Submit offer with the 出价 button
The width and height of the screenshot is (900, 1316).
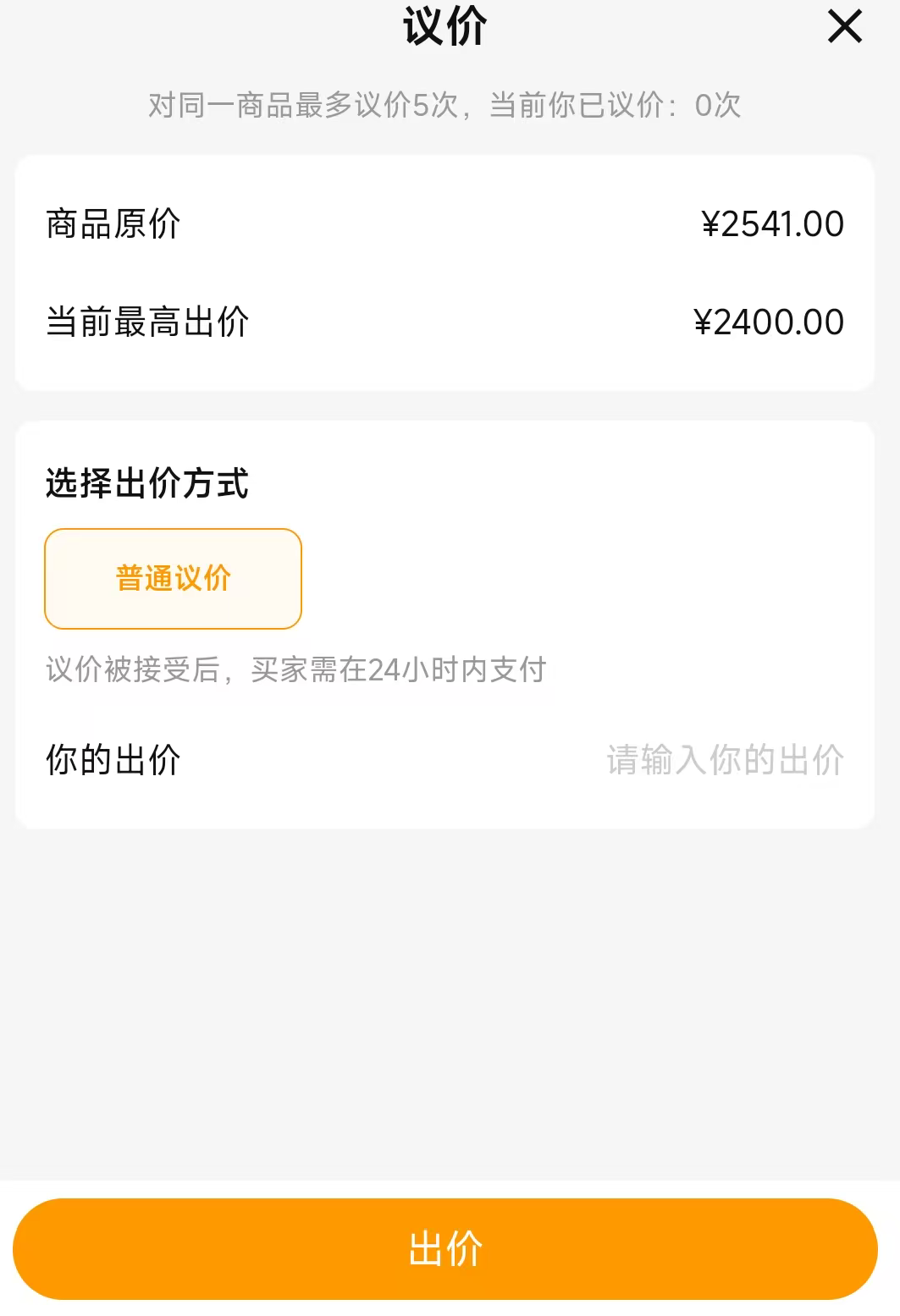click(445, 1249)
